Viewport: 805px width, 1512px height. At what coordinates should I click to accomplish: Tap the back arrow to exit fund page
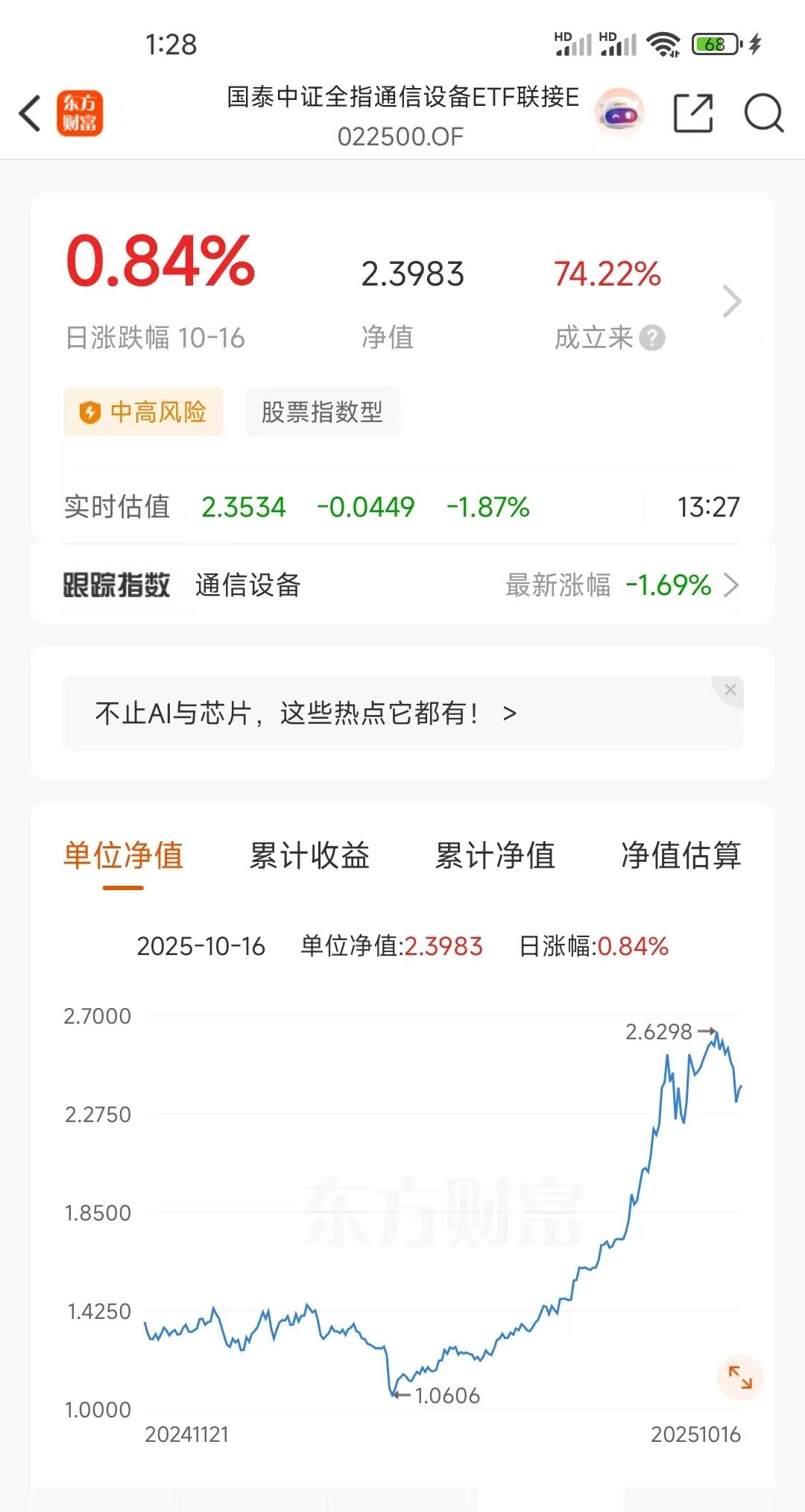tap(28, 113)
